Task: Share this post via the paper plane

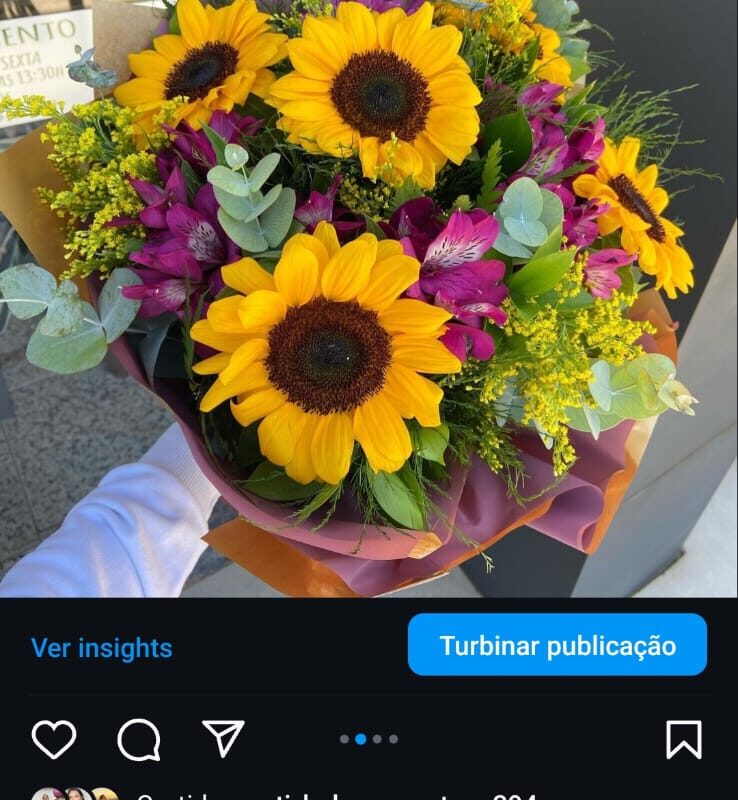Action: pyautogui.click(x=223, y=738)
